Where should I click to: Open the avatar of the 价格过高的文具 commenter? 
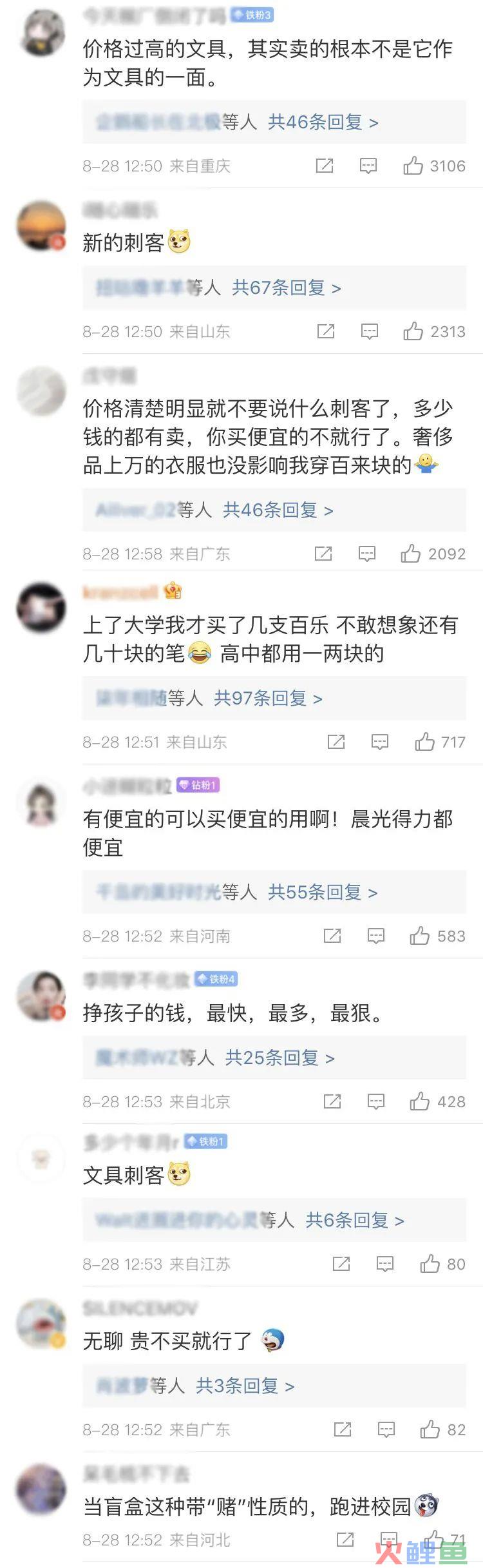(x=41, y=34)
